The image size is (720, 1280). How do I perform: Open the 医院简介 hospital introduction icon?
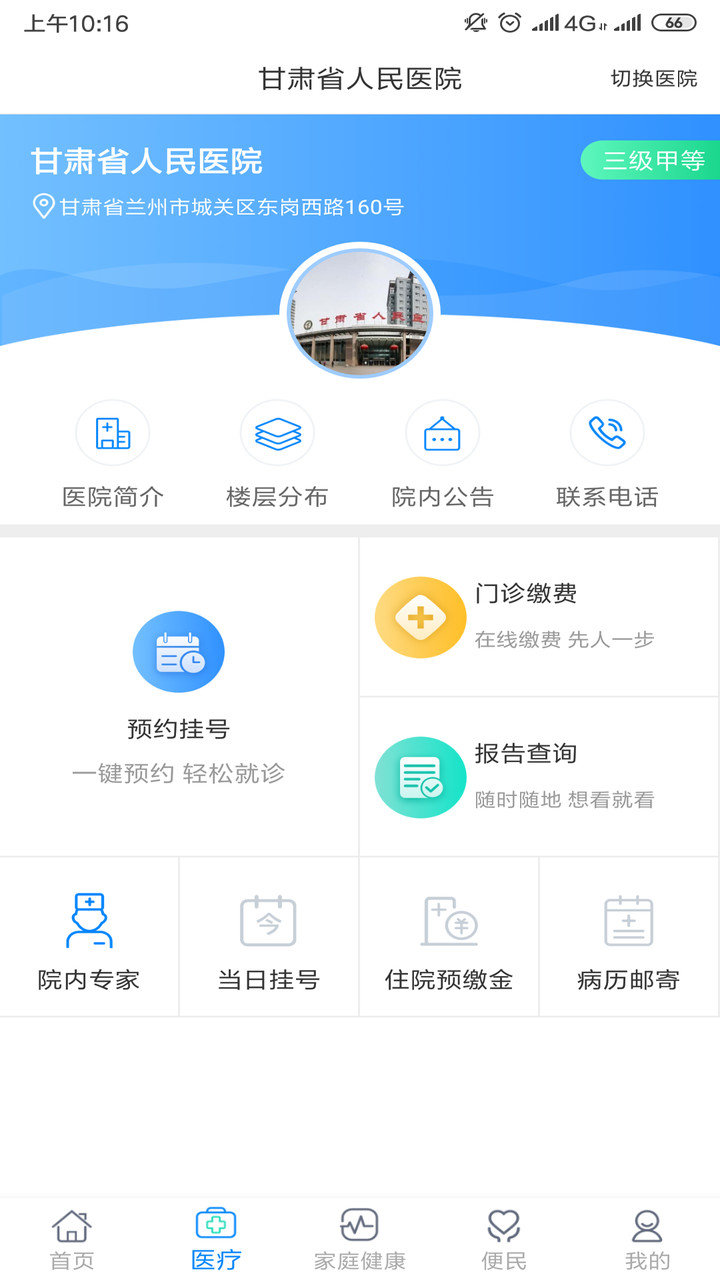[112, 446]
